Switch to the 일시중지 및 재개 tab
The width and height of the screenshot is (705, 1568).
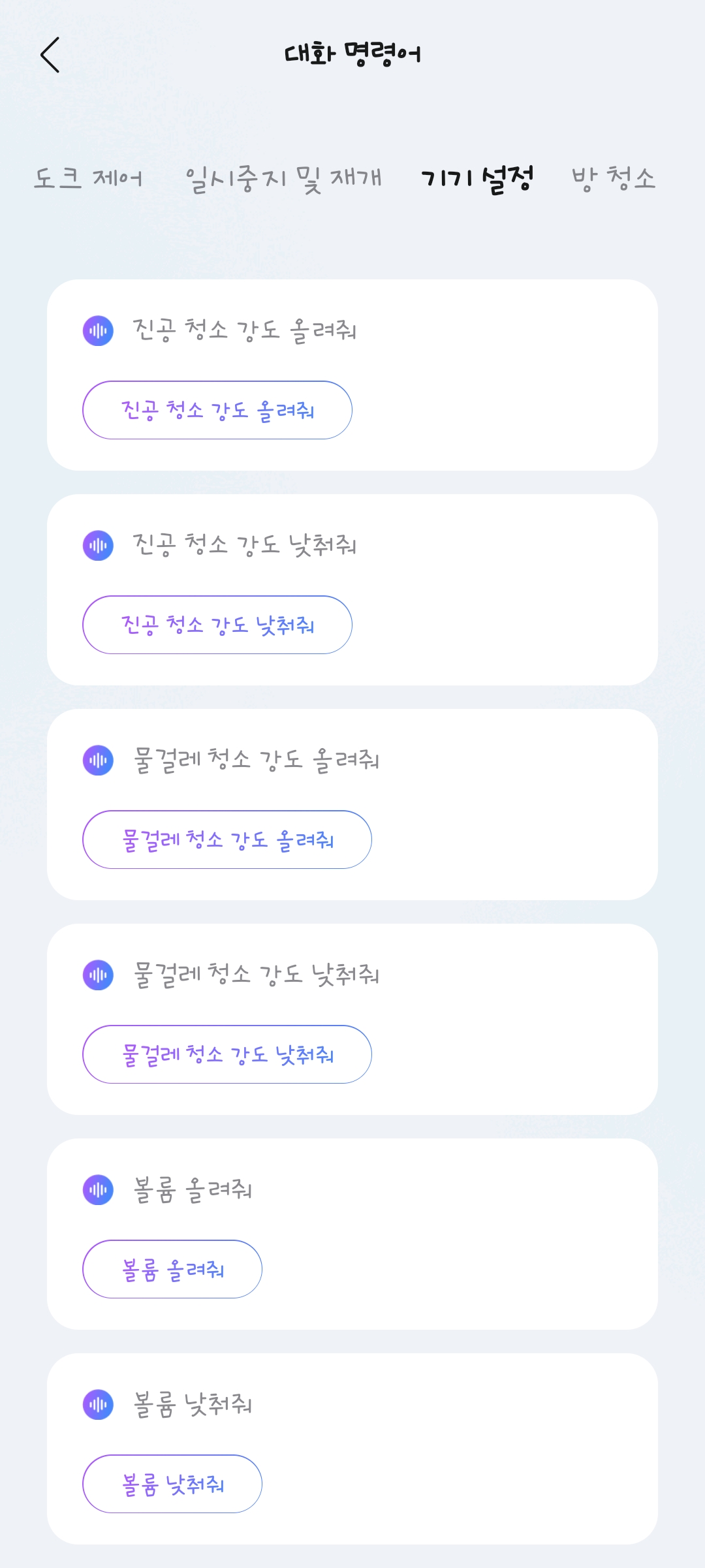(283, 179)
